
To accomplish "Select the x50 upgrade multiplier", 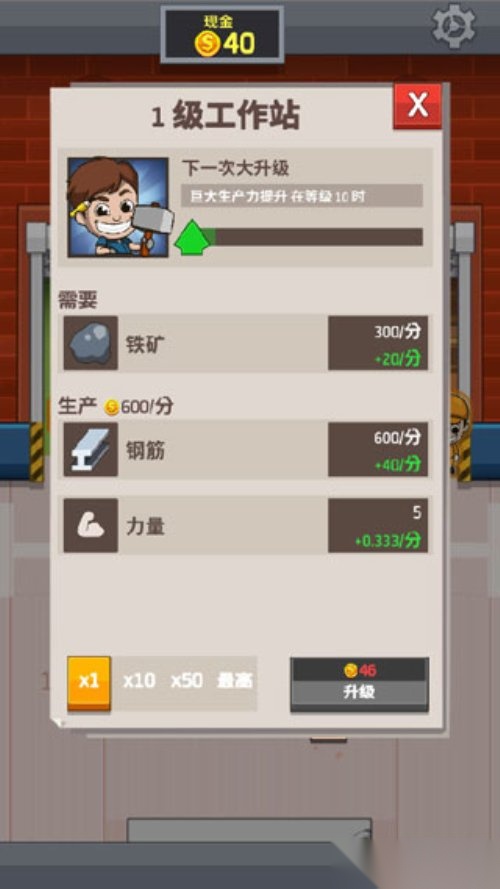I will click(187, 681).
